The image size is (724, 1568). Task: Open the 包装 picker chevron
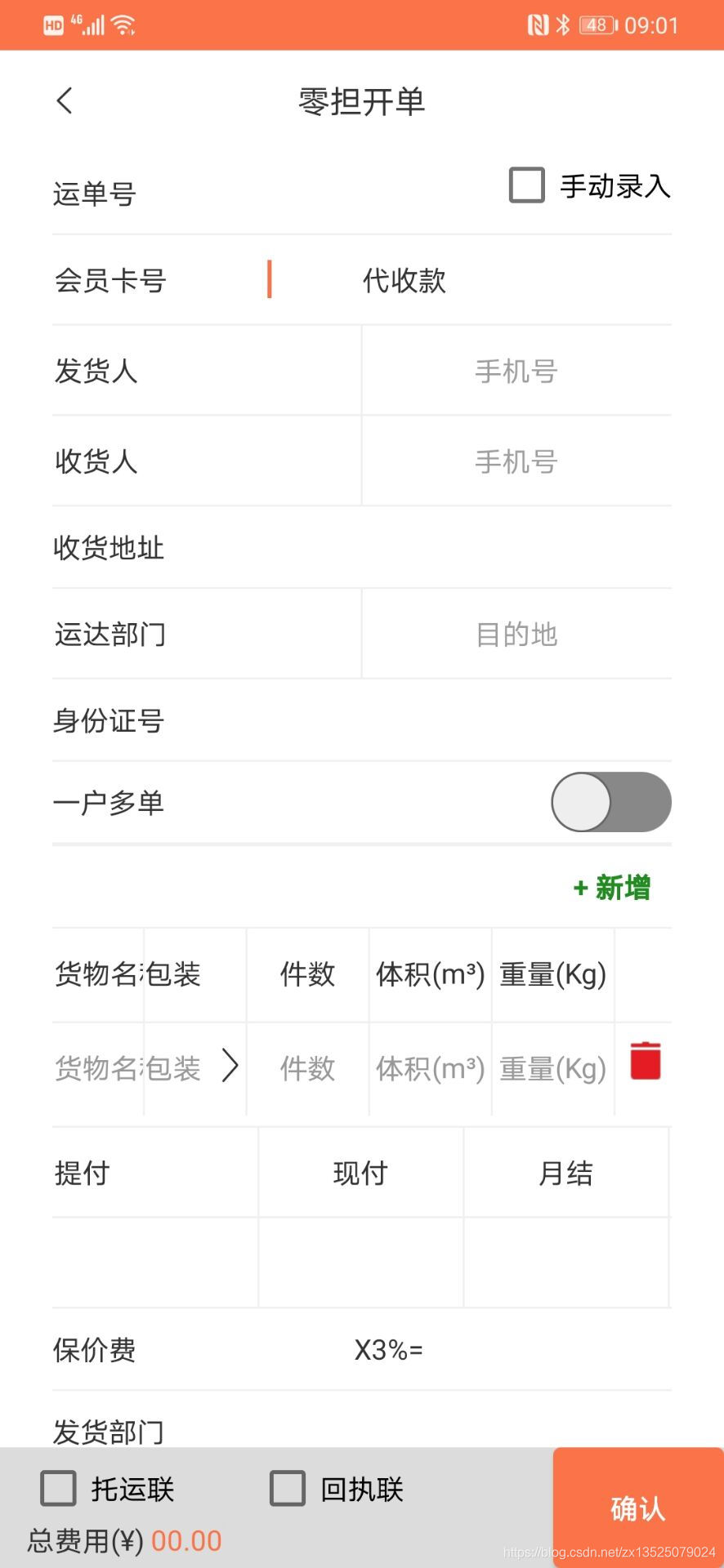[x=230, y=1067]
